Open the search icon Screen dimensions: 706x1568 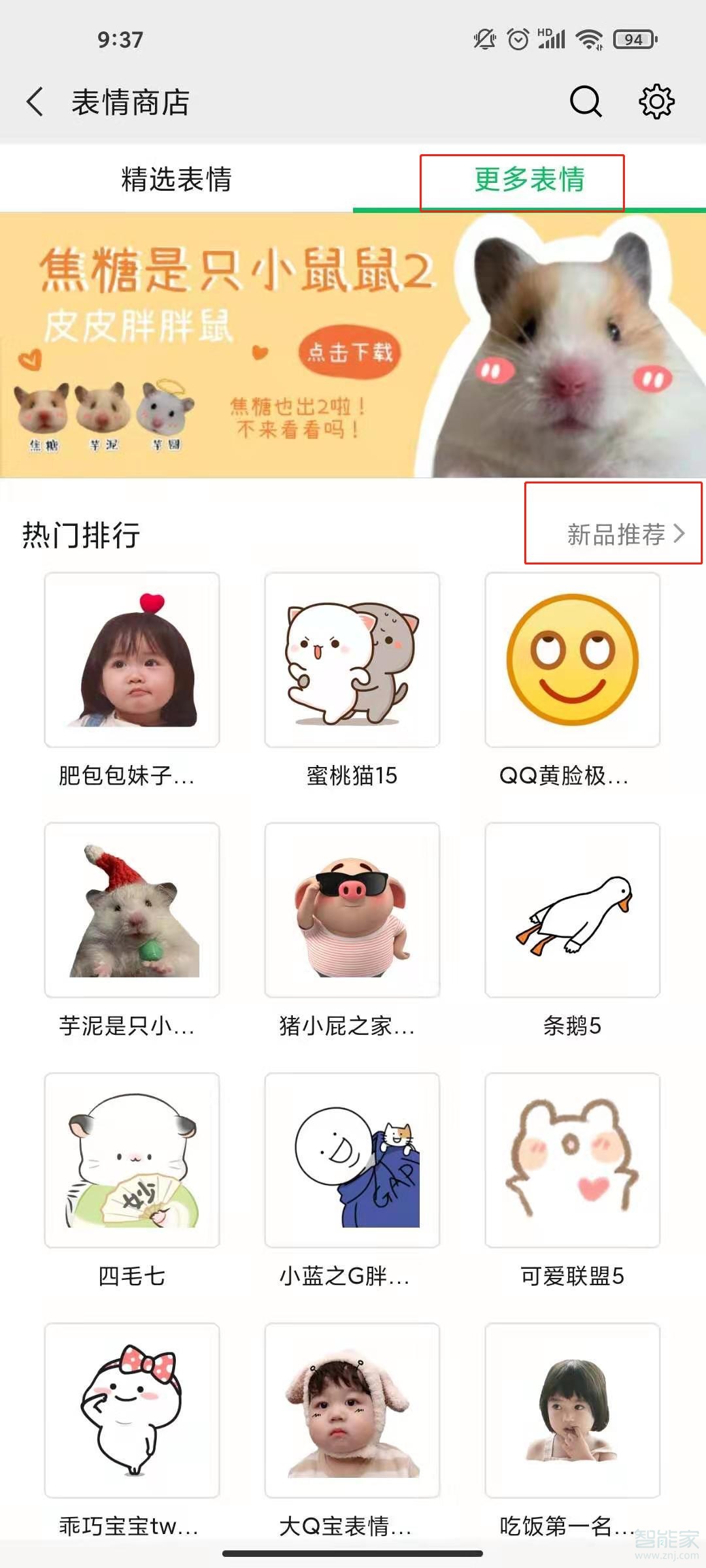point(585,102)
